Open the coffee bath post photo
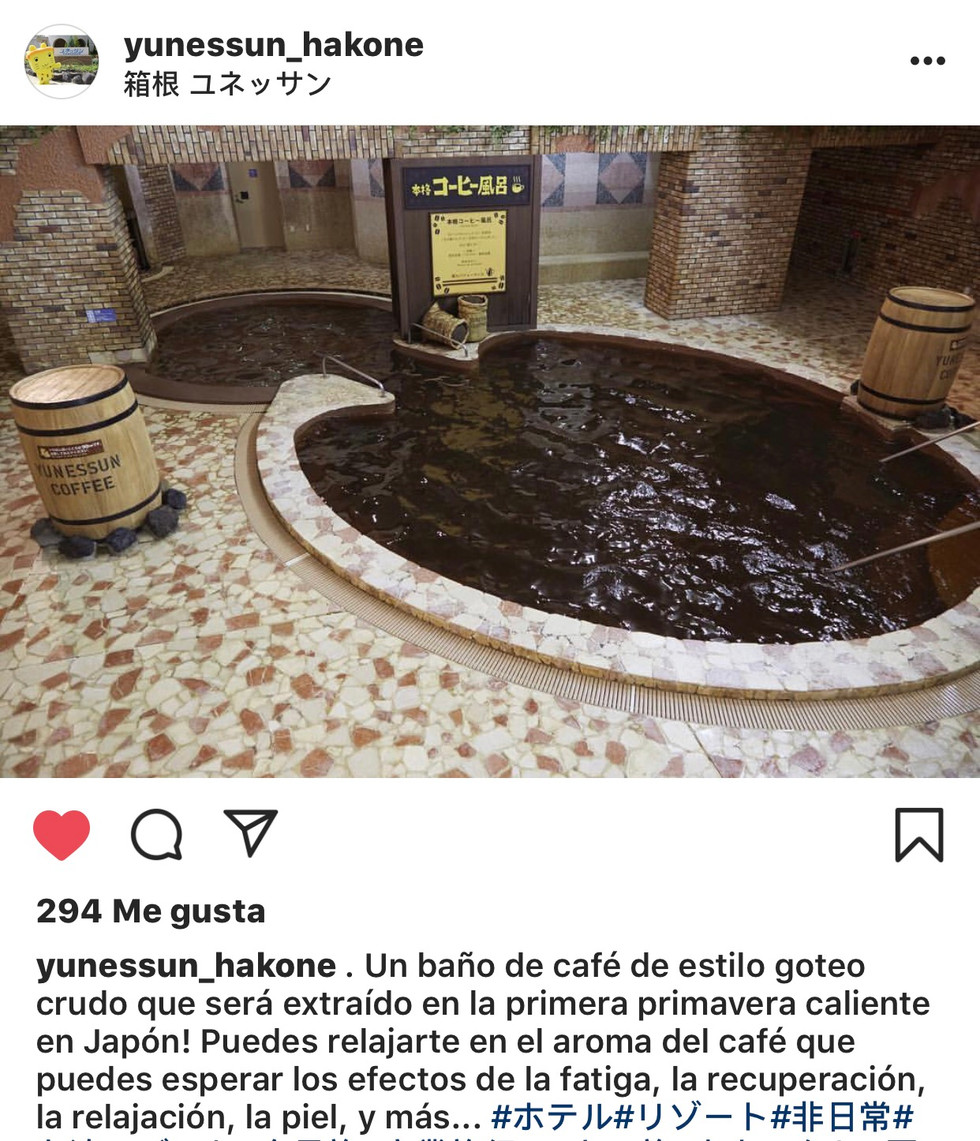This screenshot has height=1141, width=980. click(x=490, y=450)
